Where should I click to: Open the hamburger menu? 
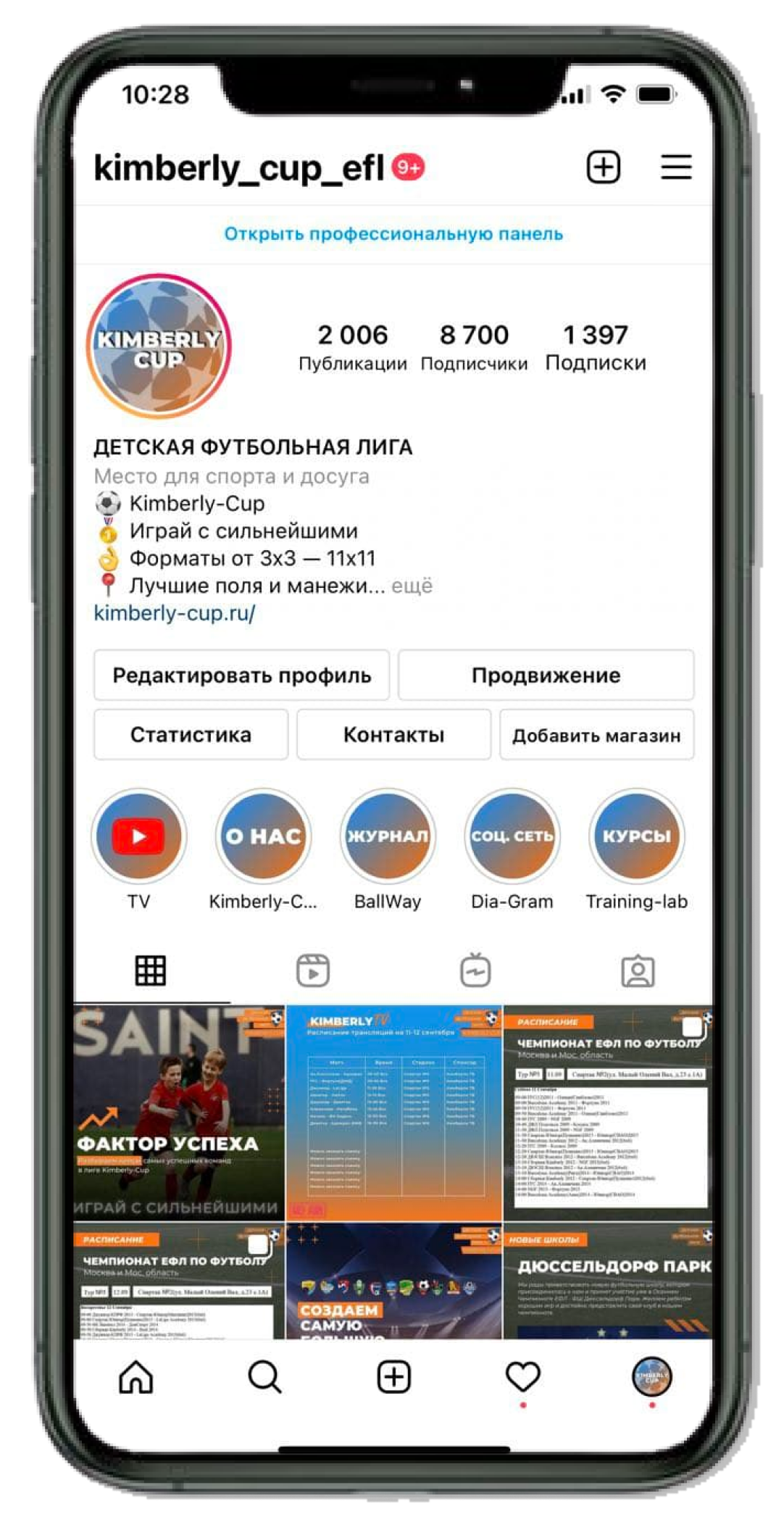[676, 167]
